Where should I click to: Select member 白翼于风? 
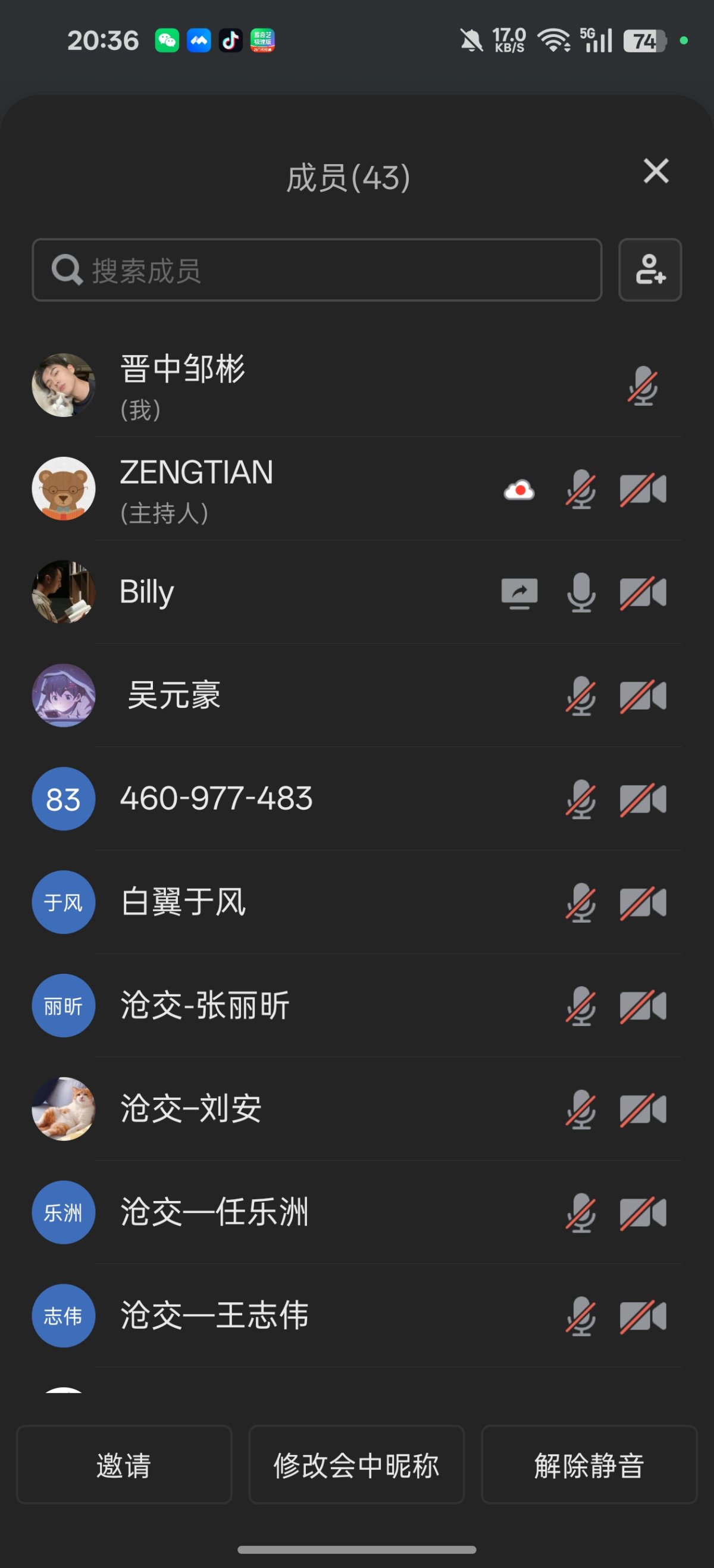click(183, 902)
